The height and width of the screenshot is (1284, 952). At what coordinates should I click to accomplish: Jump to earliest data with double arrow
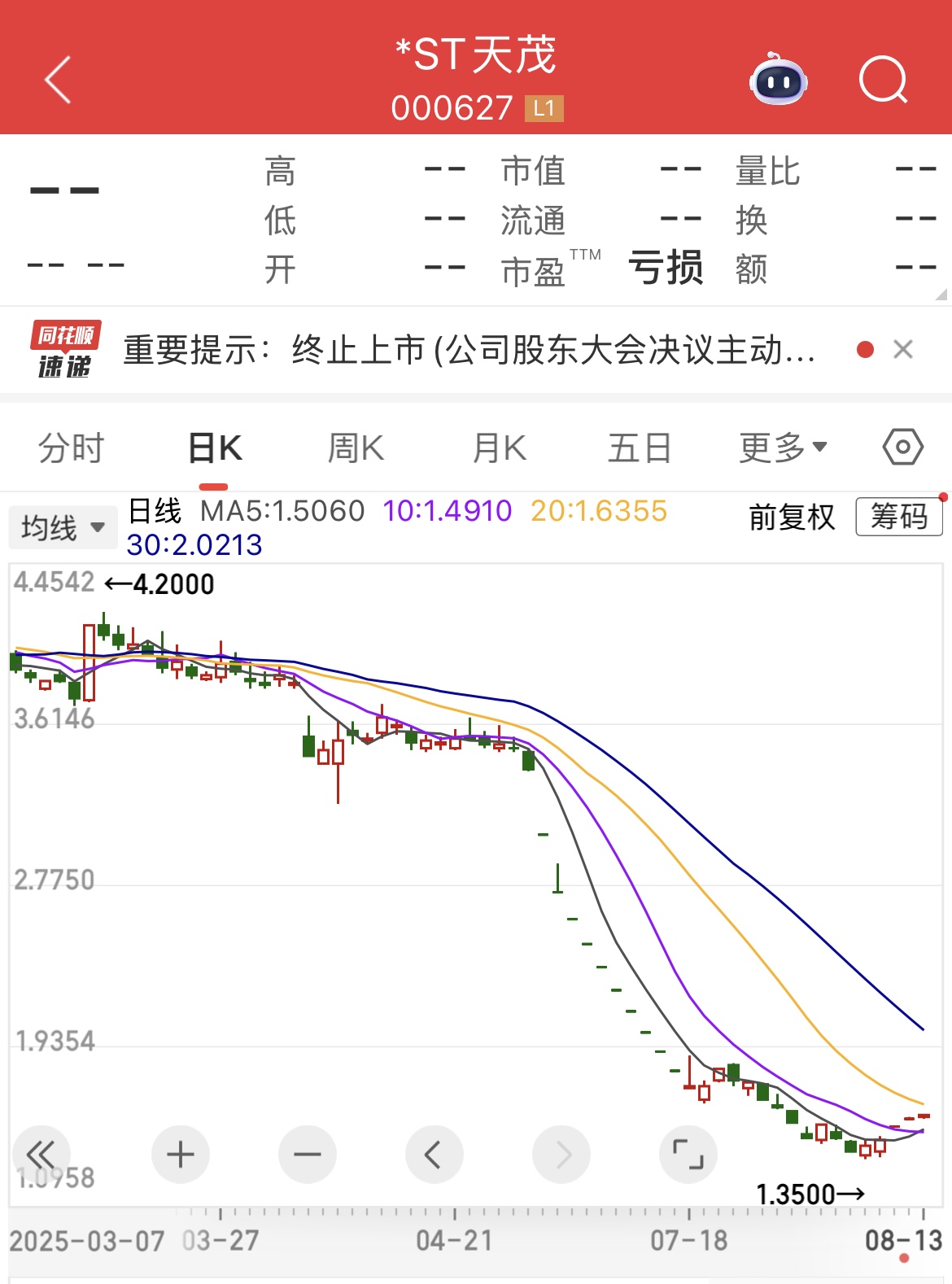coord(41,1155)
